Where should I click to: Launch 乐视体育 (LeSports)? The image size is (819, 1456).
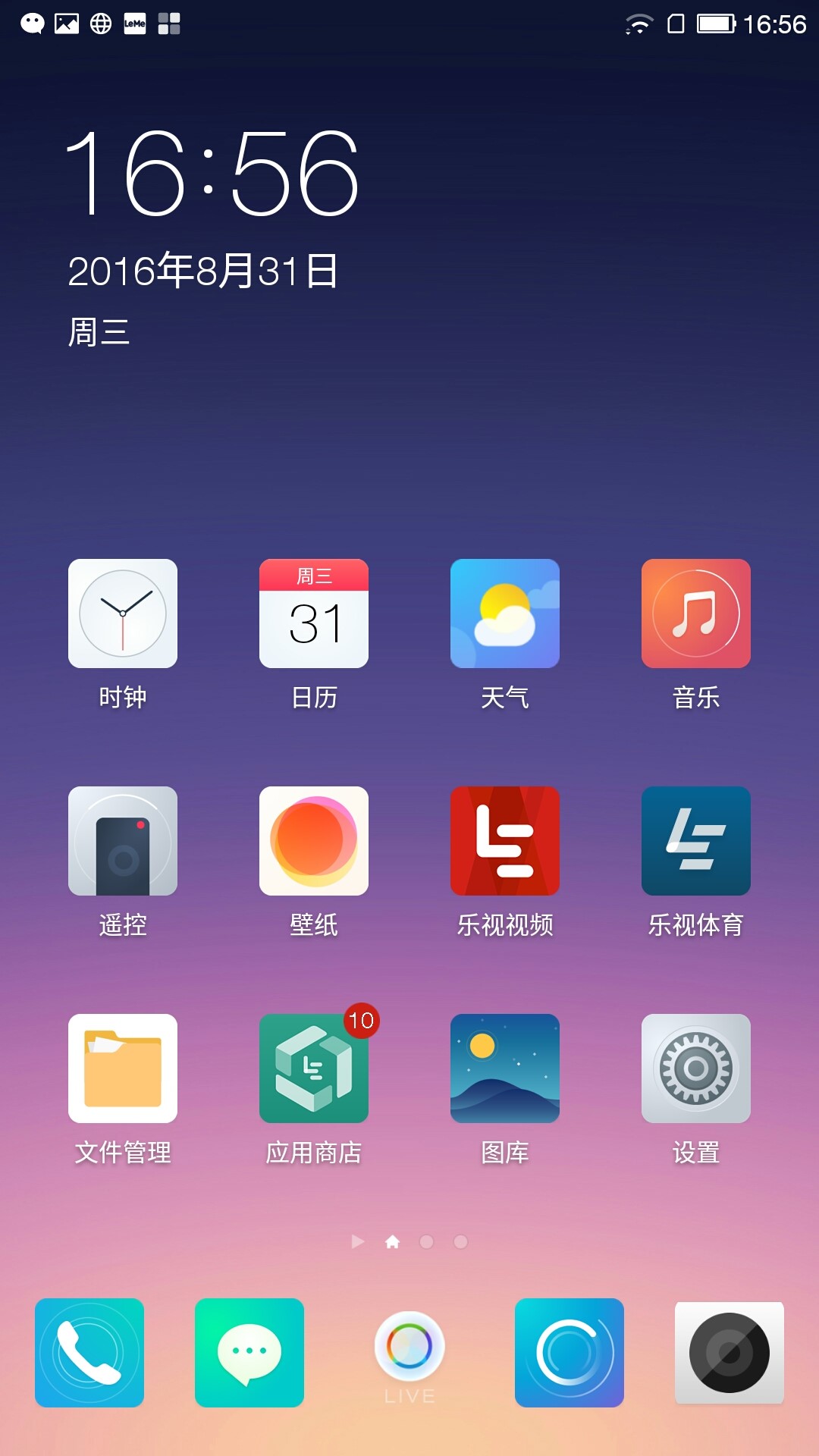click(695, 840)
